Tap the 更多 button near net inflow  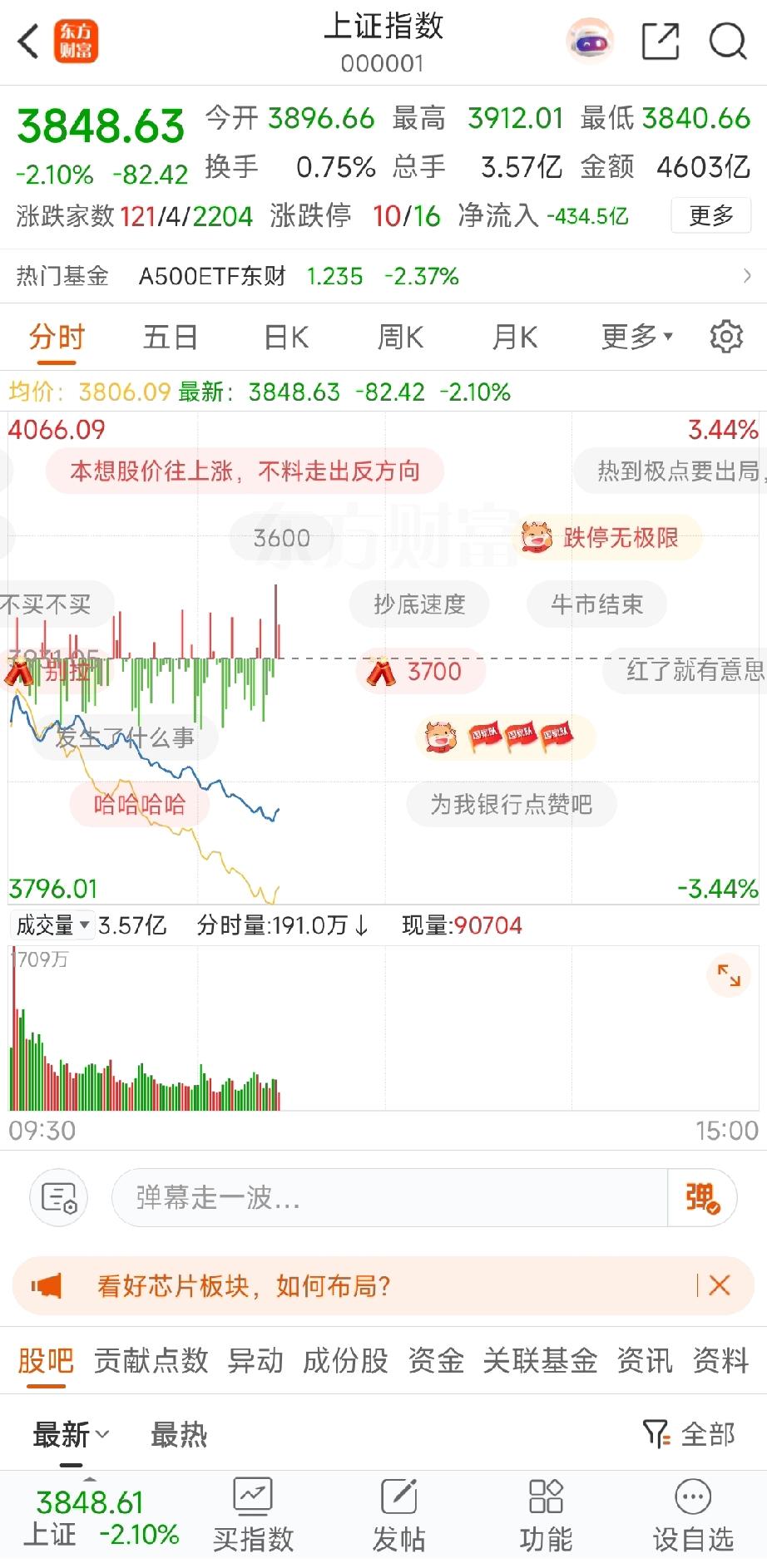pos(710,215)
